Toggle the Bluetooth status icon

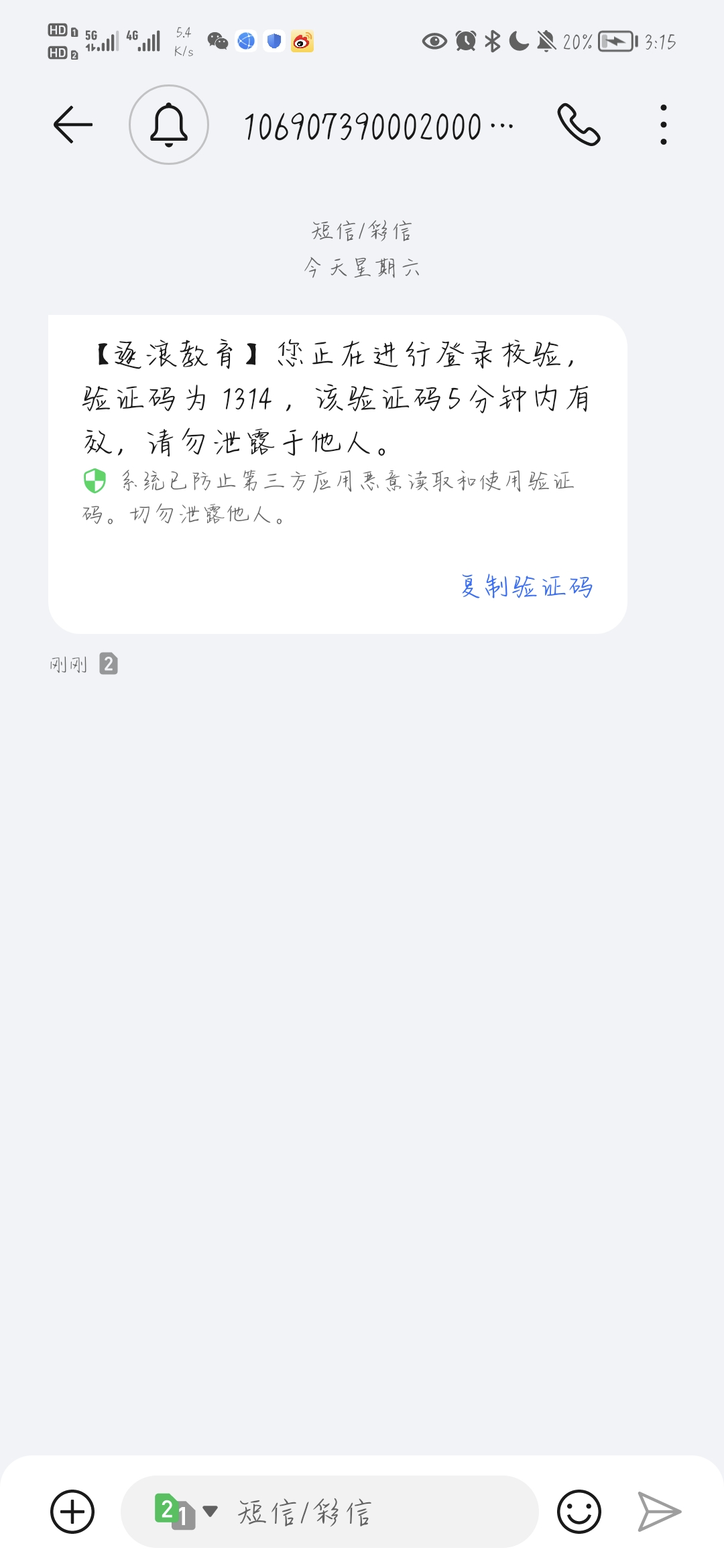[493, 41]
